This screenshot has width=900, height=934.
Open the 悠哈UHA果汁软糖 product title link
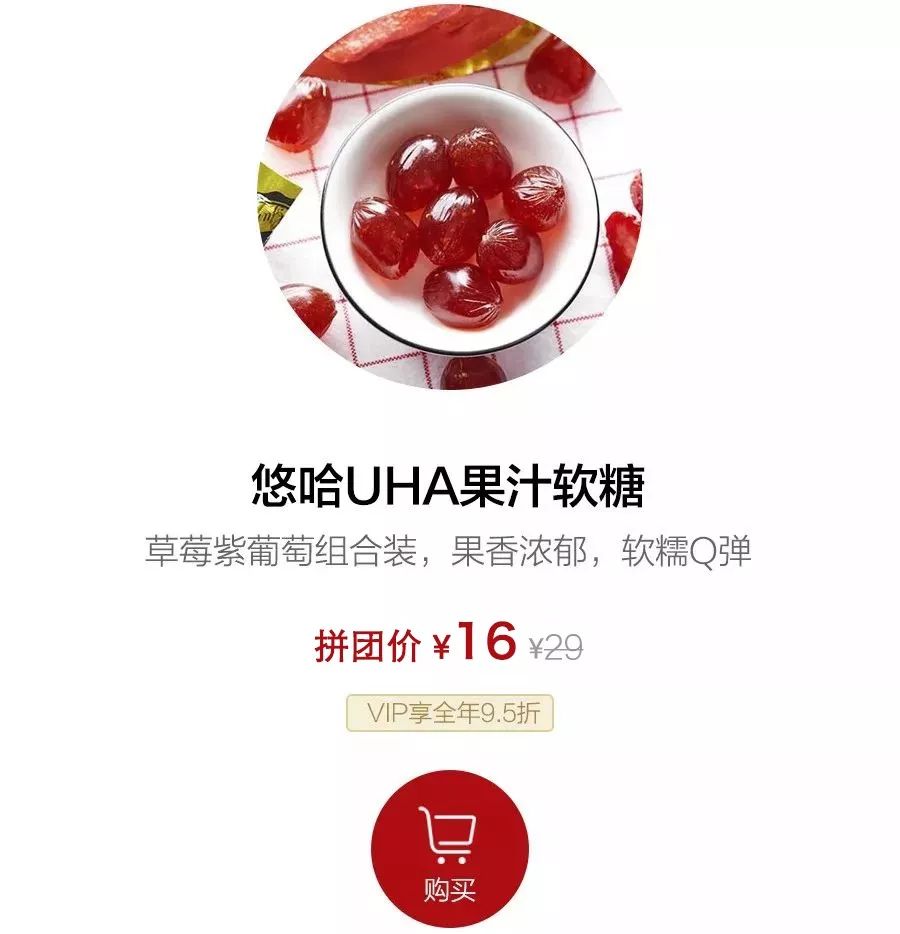450,483
